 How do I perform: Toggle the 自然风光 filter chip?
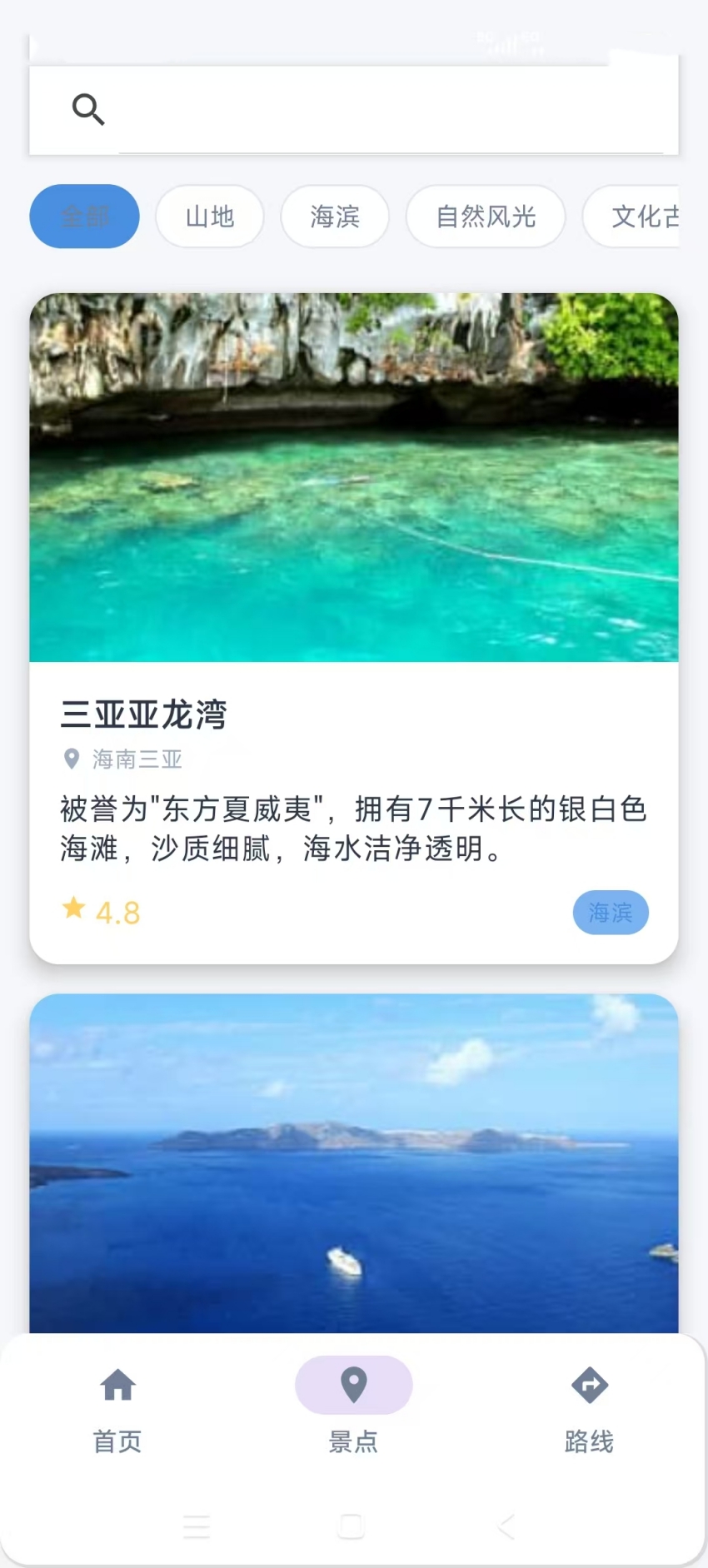point(485,217)
